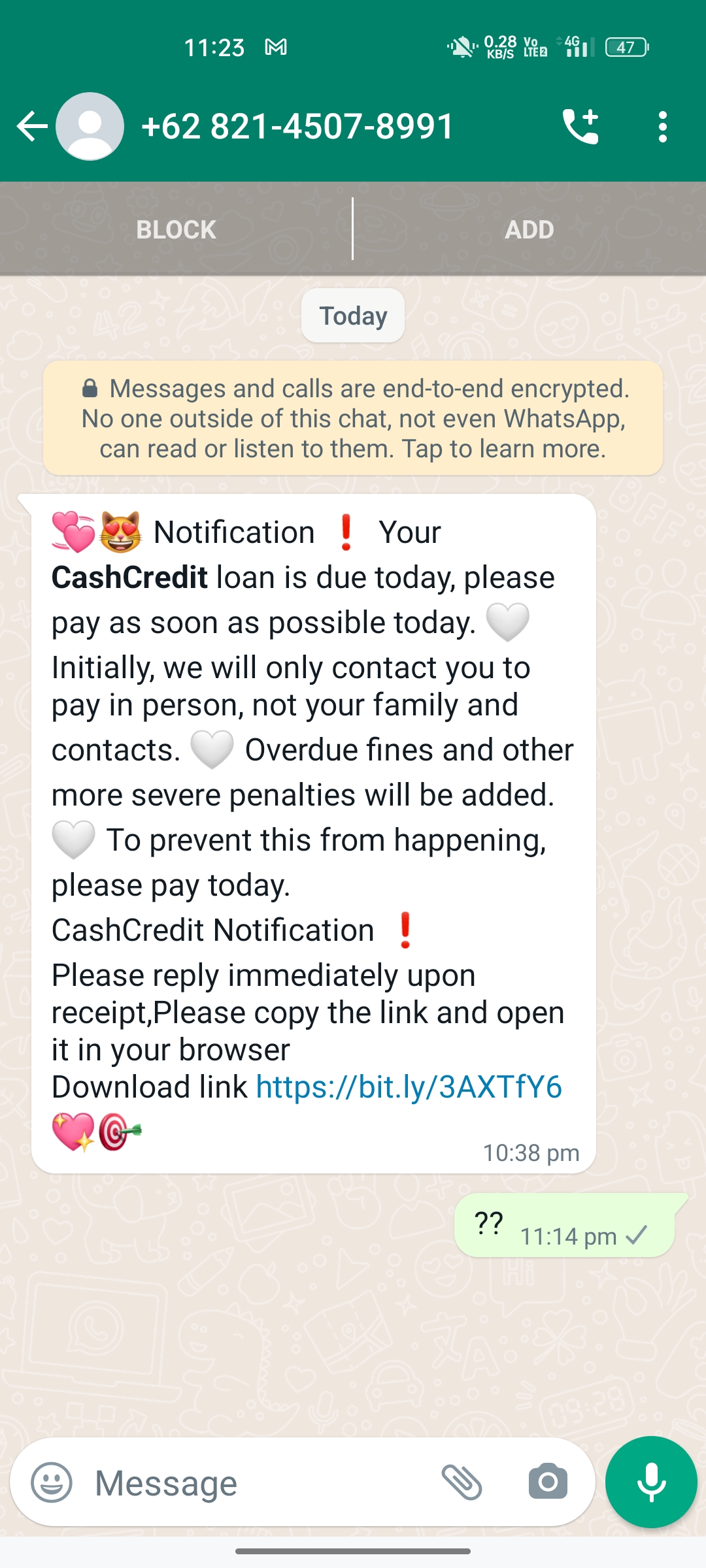Open the emoji picker

(x=52, y=1482)
